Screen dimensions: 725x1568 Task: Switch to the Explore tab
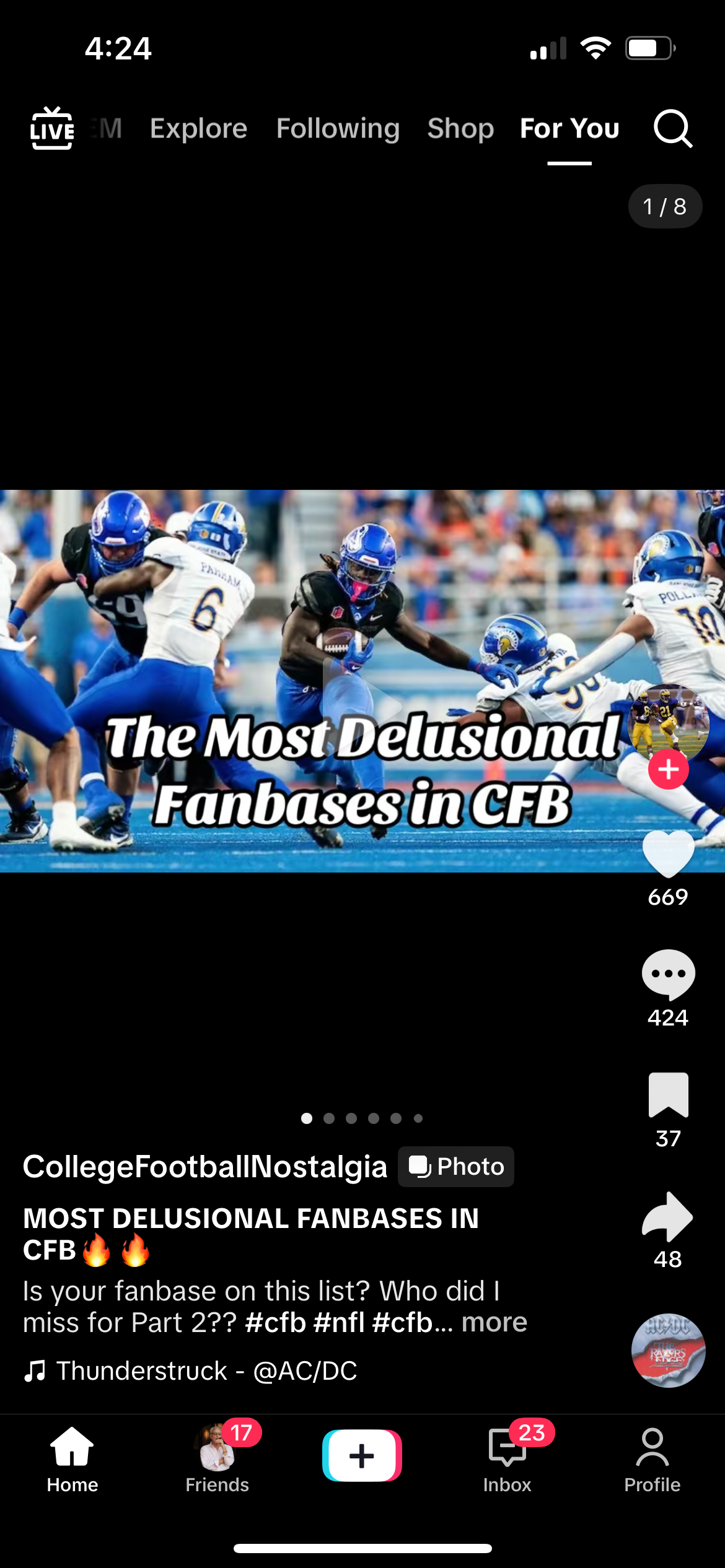coord(198,129)
